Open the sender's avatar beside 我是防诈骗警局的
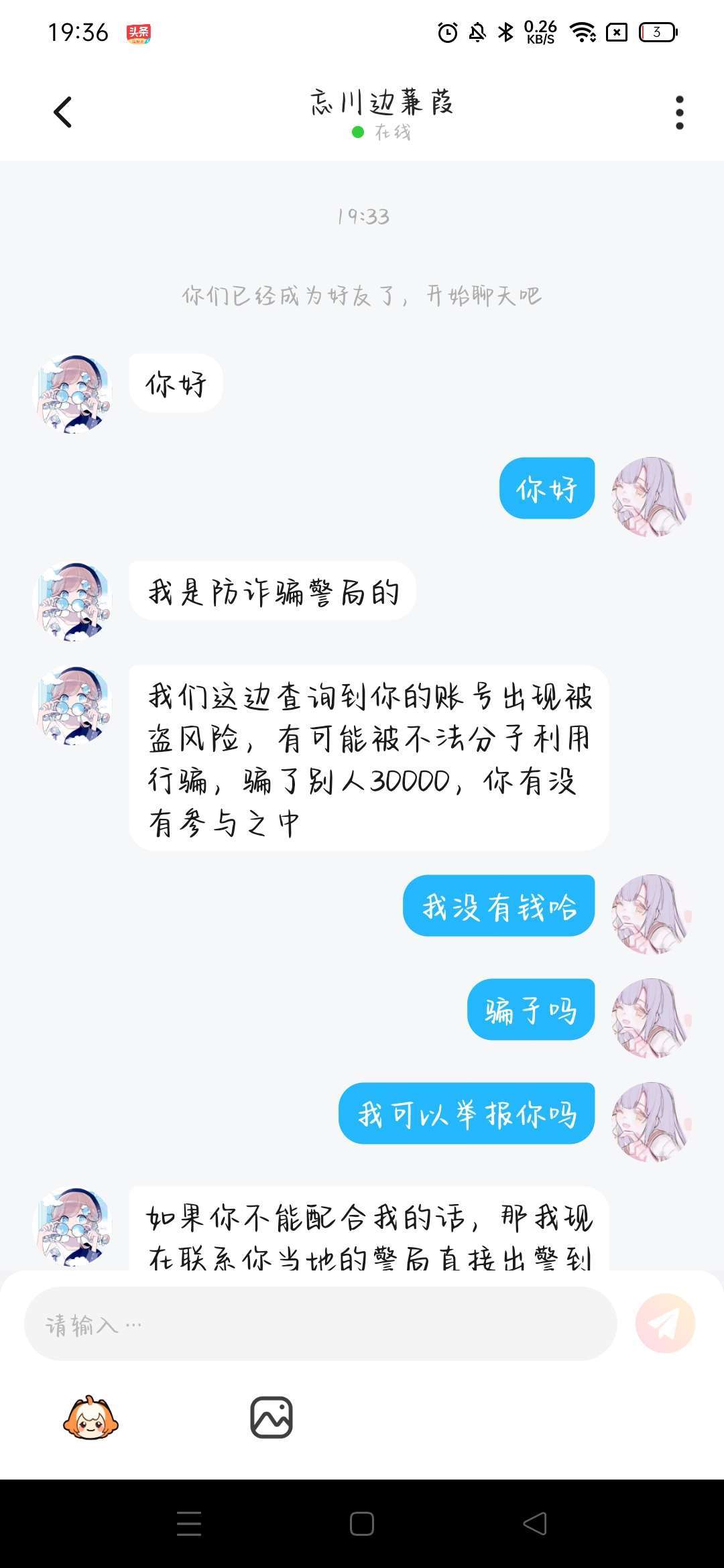The width and height of the screenshot is (724, 1568). coord(72,601)
